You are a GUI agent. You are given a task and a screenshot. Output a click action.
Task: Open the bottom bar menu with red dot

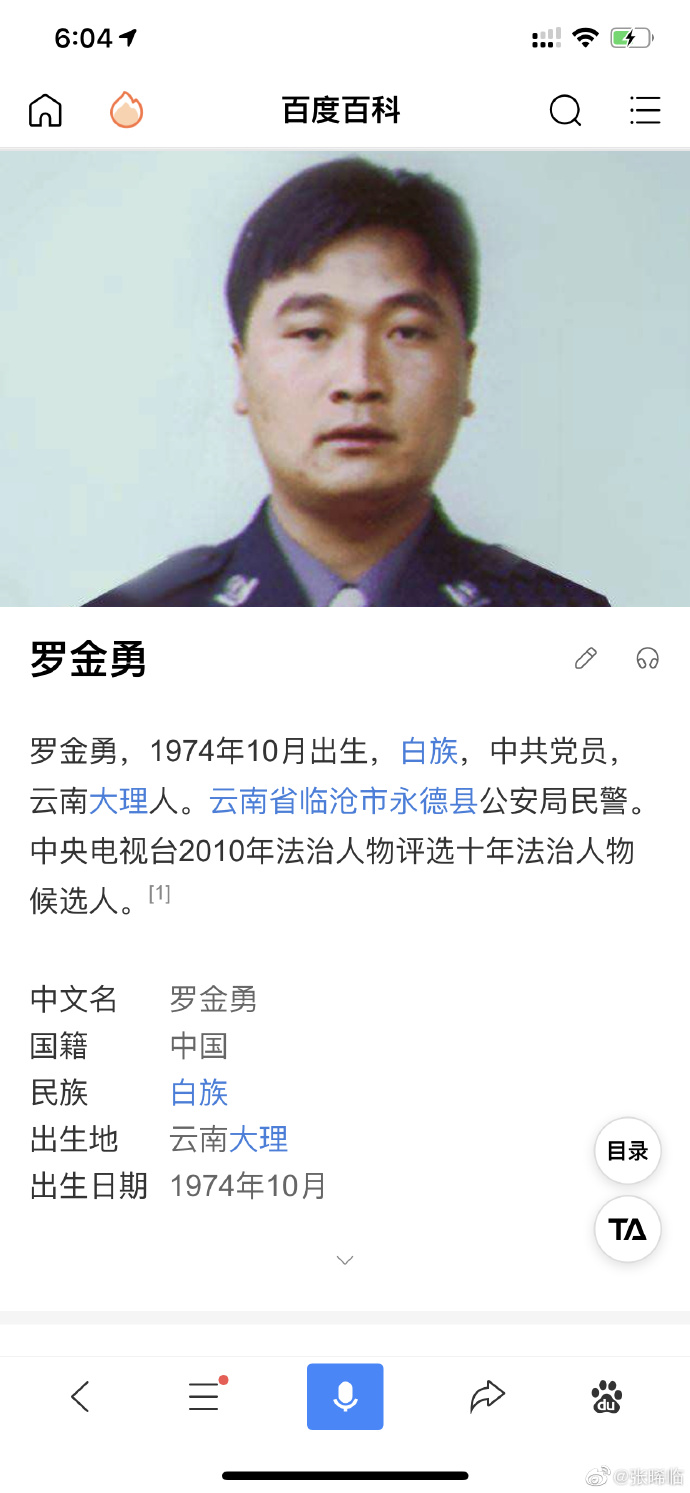click(205, 1396)
